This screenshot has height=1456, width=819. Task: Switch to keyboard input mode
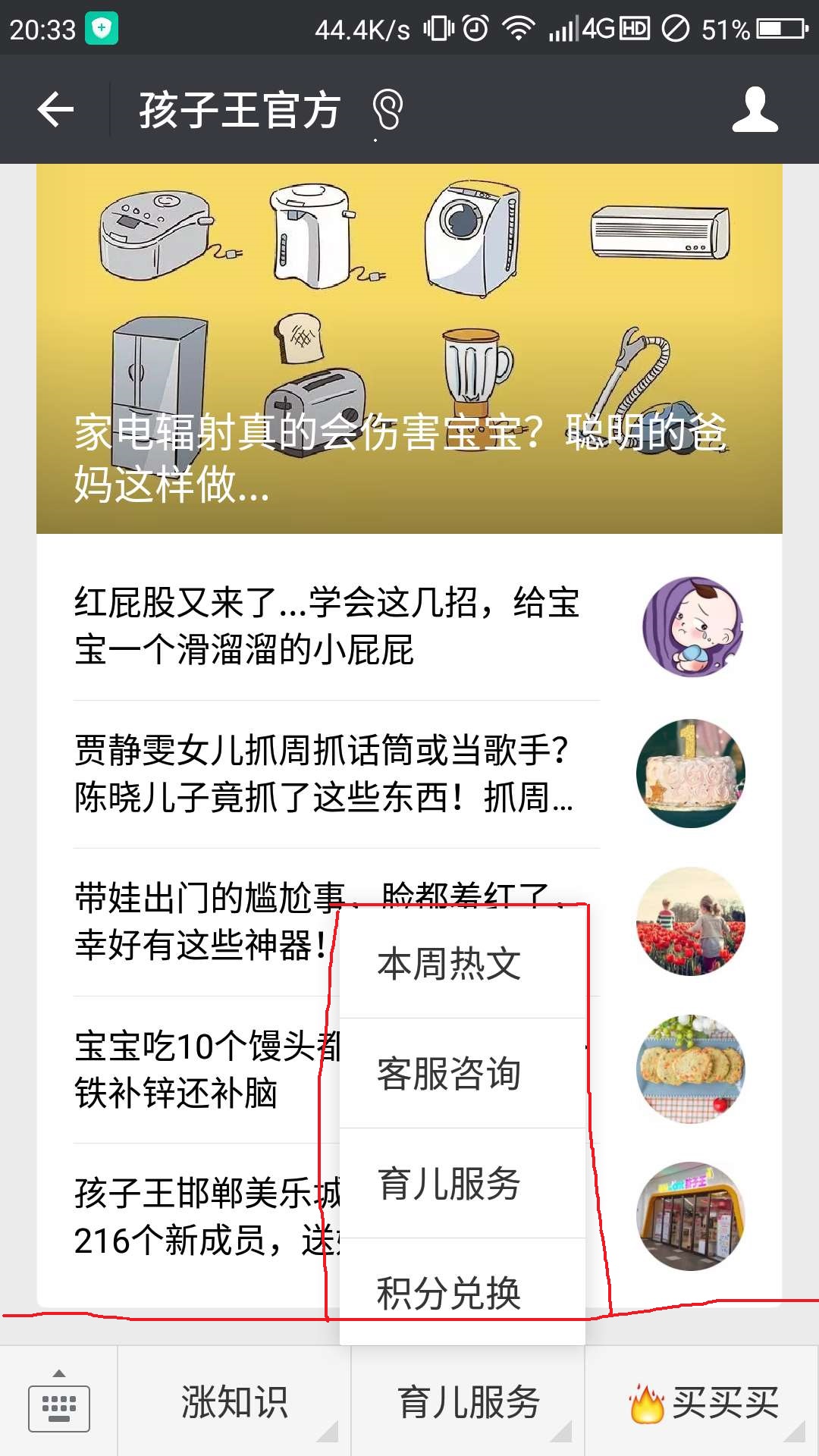pos(58,1401)
